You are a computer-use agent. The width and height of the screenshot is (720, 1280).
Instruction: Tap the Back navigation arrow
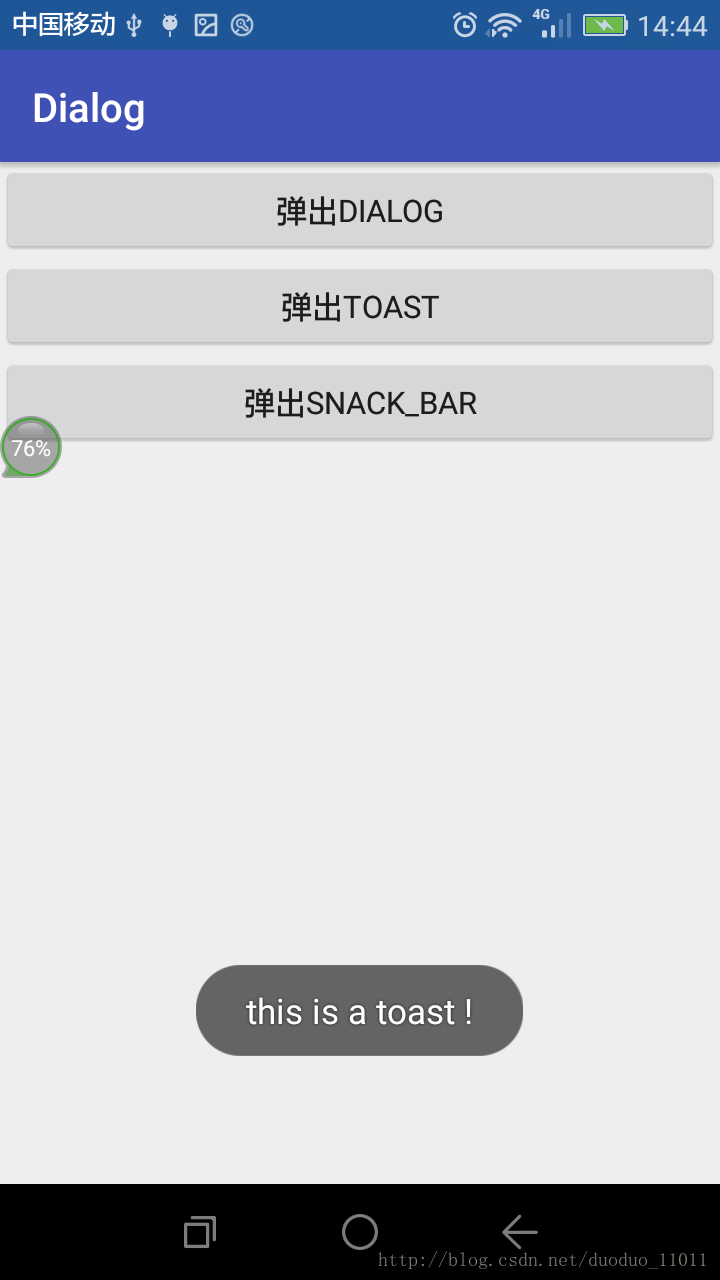(x=519, y=1232)
